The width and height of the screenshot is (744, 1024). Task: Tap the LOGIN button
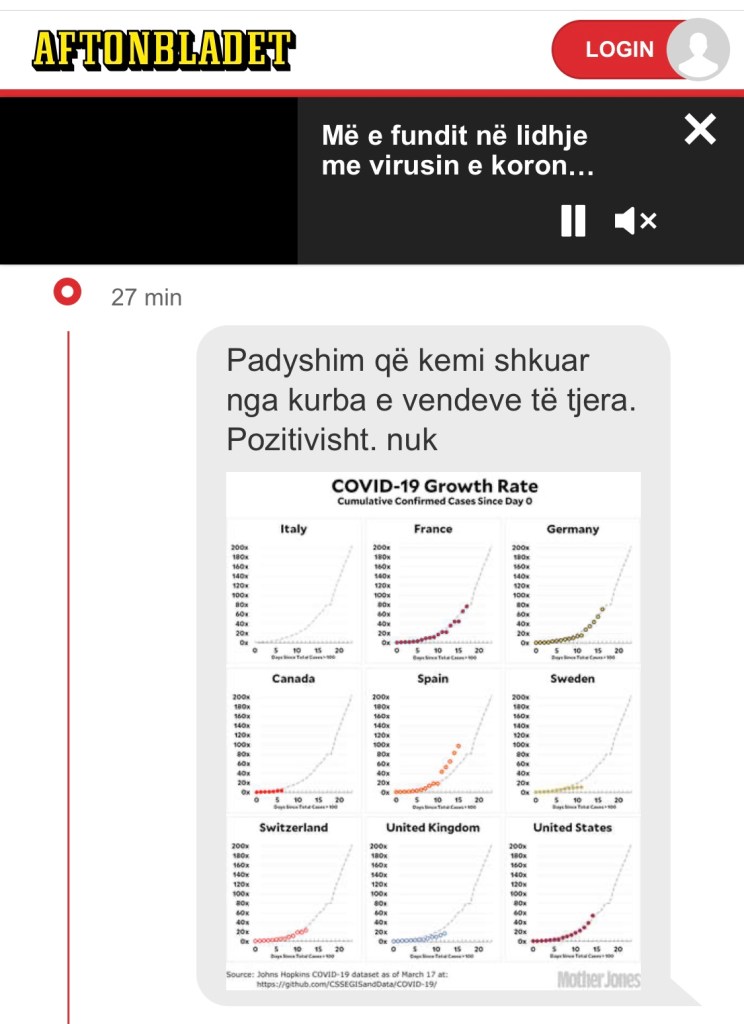click(619, 49)
